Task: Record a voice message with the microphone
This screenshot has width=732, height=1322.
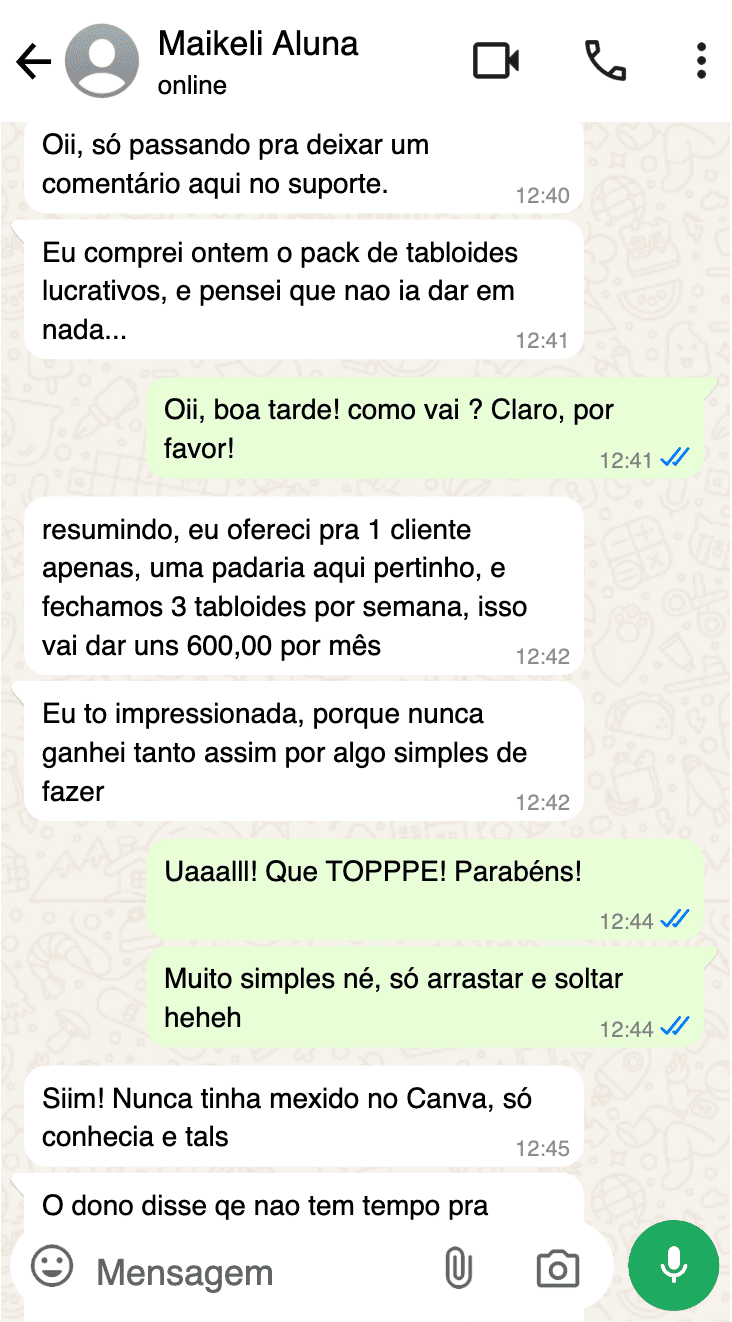Action: tap(673, 1265)
